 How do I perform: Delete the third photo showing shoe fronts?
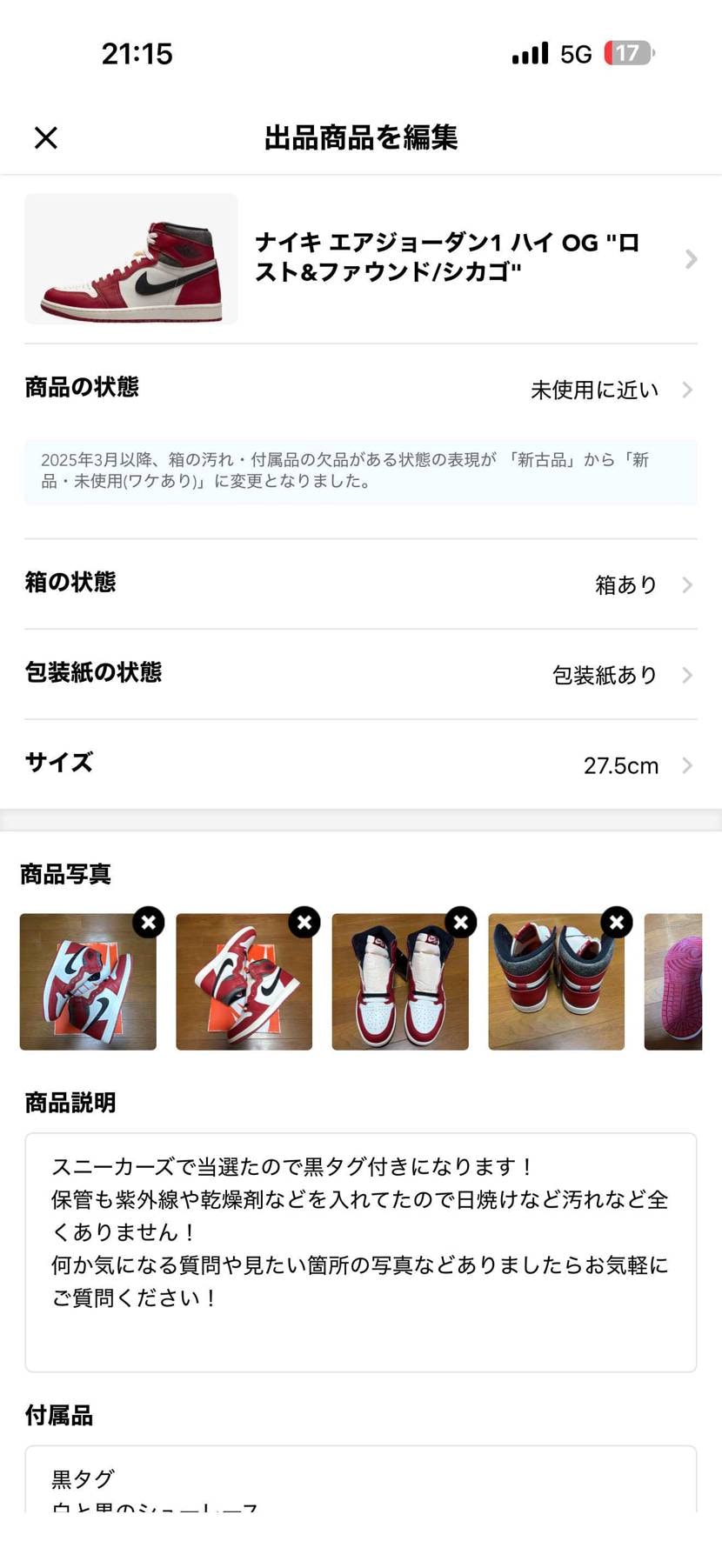click(459, 923)
